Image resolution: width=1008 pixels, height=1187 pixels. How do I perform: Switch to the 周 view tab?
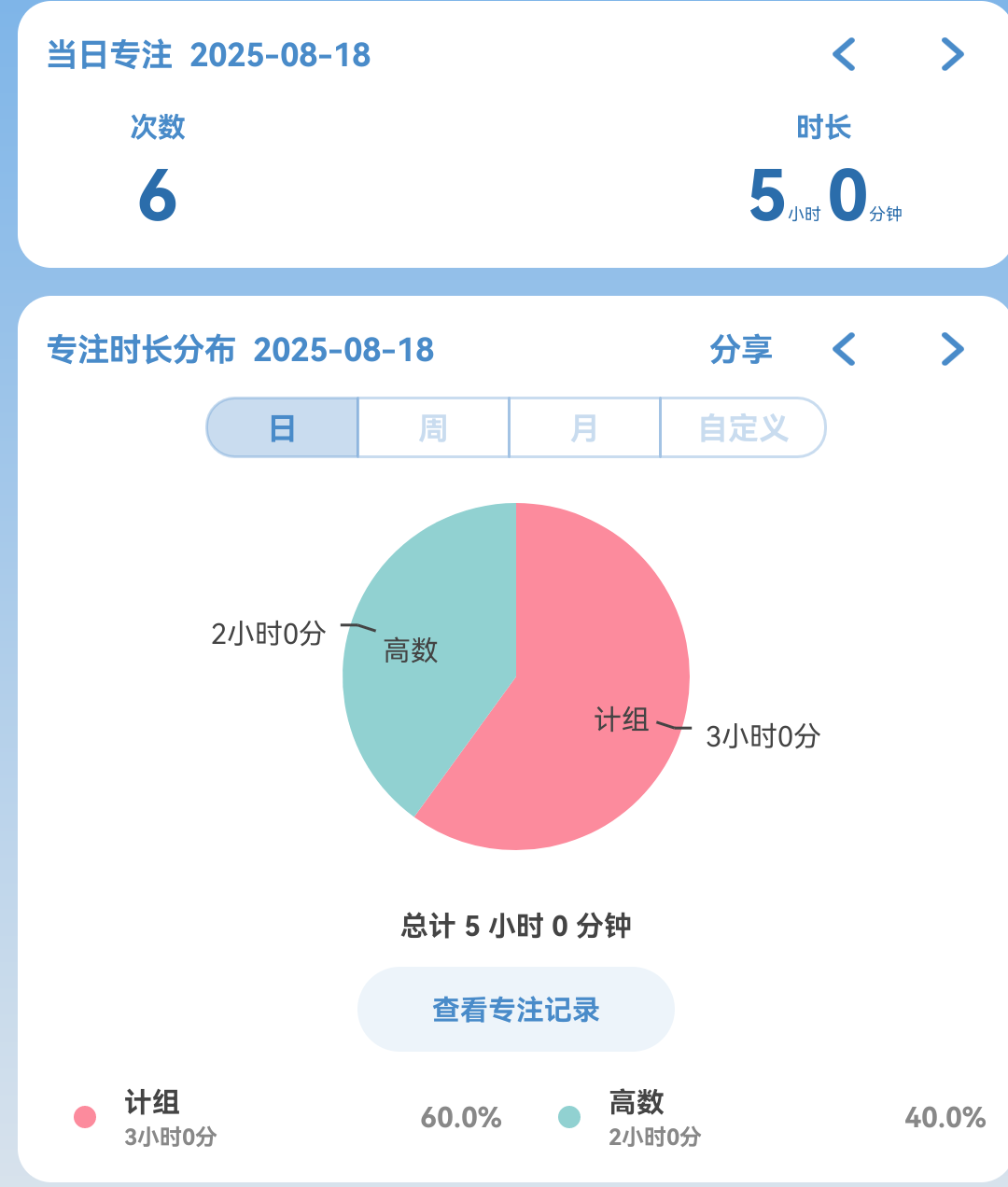tap(434, 428)
